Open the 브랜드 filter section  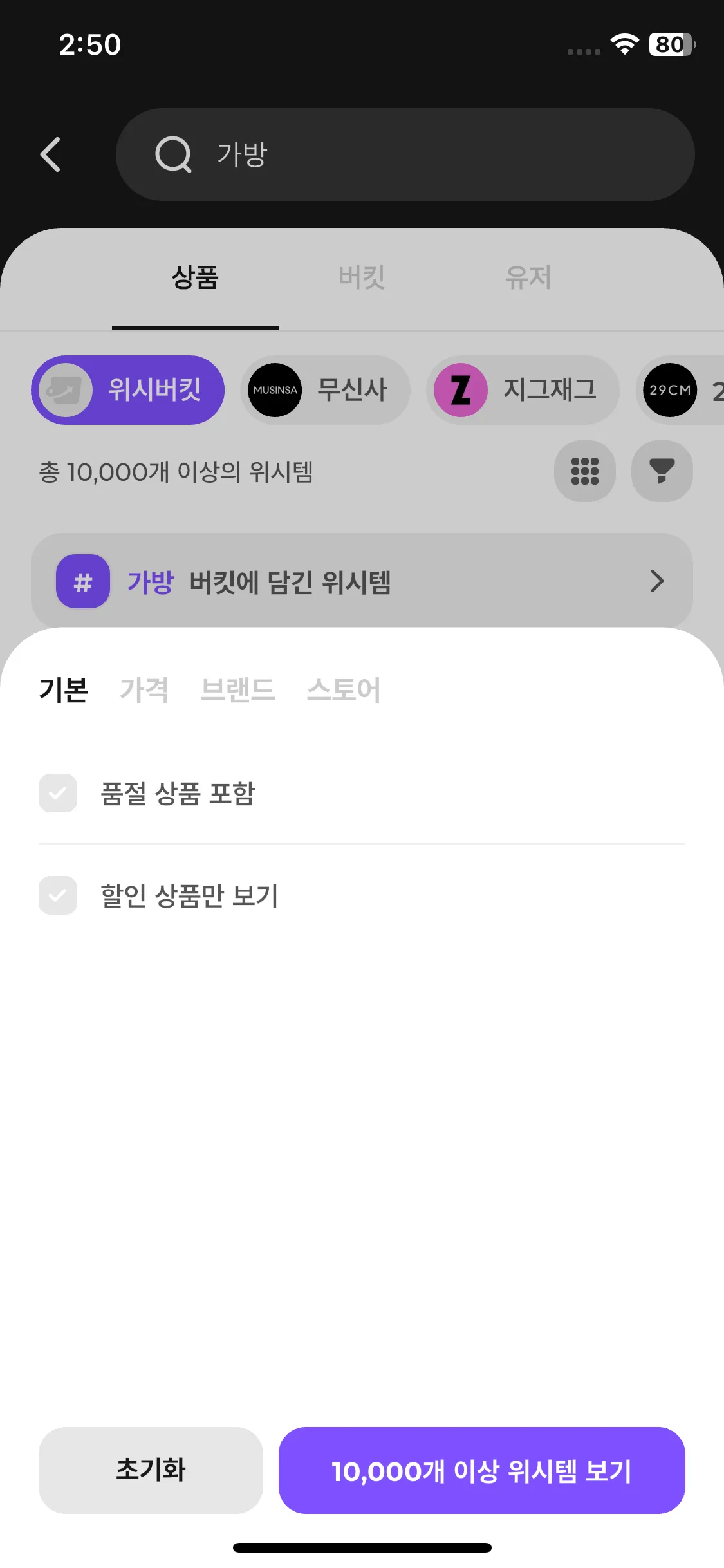237,689
